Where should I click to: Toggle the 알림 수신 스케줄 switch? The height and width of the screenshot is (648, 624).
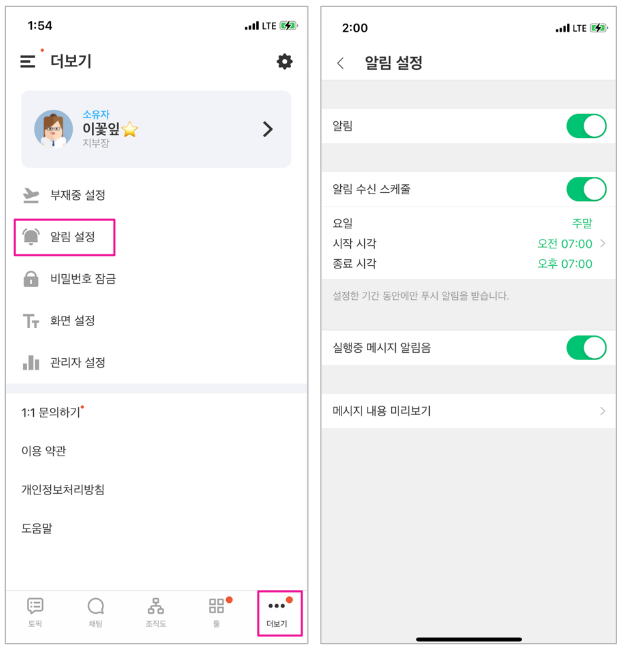click(x=586, y=189)
